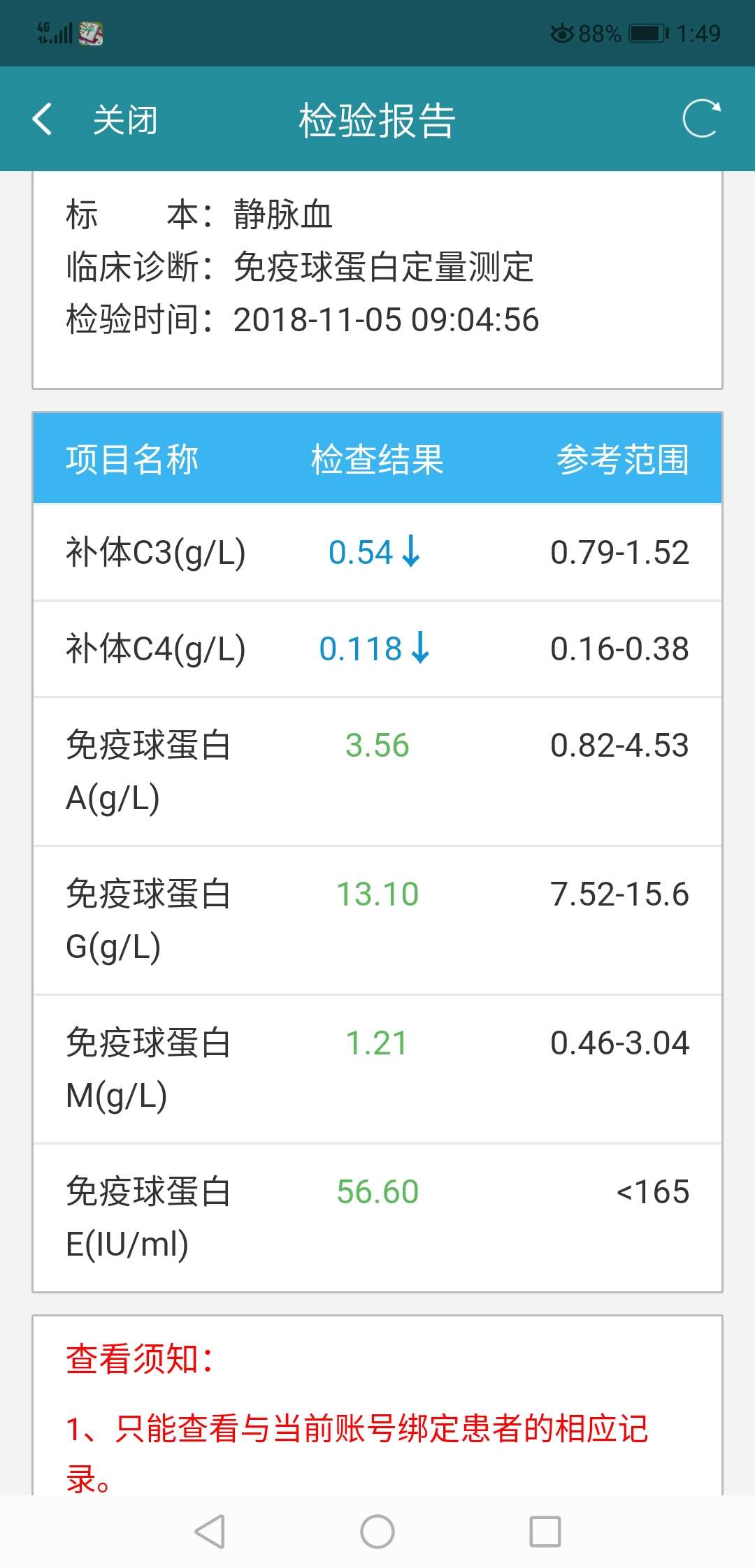Return home via the circle navigation icon
The height and width of the screenshot is (1568, 755).
(377, 1530)
